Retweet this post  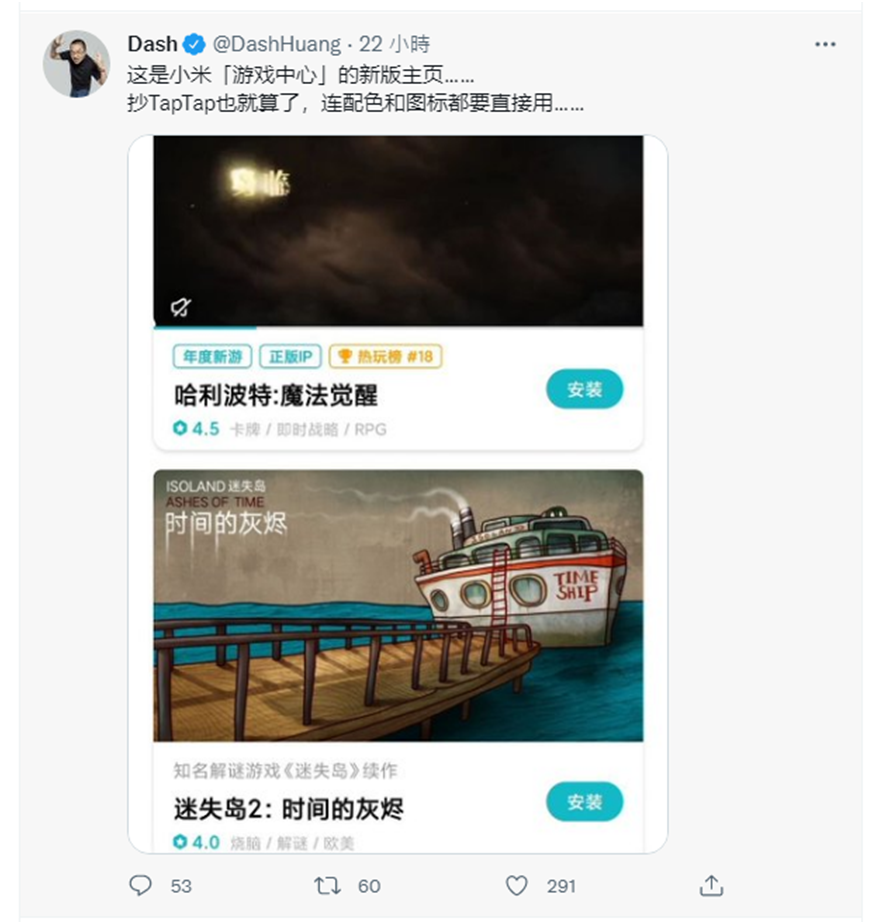click(x=328, y=885)
